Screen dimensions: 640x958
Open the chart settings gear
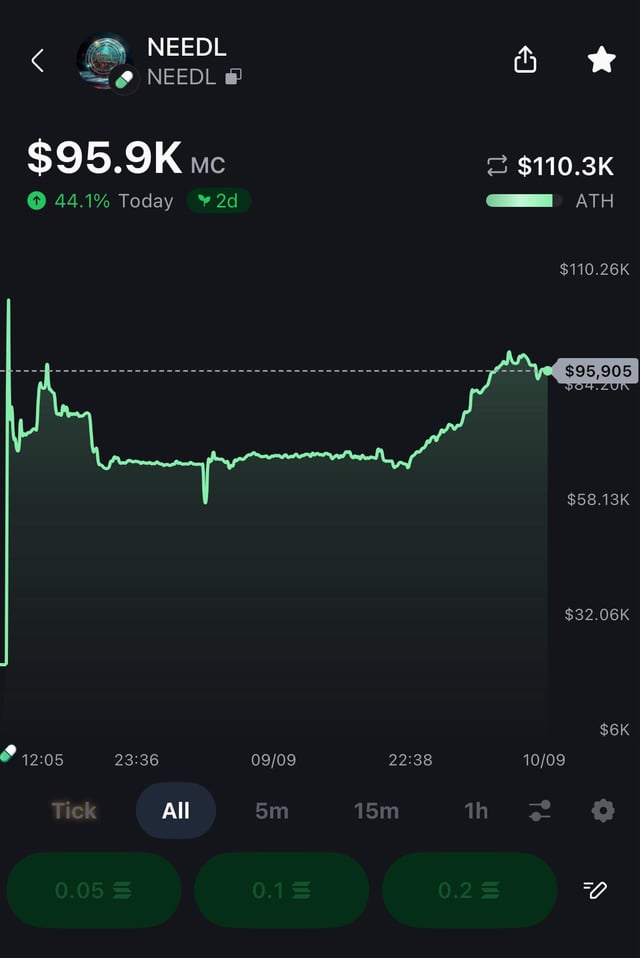pos(603,810)
